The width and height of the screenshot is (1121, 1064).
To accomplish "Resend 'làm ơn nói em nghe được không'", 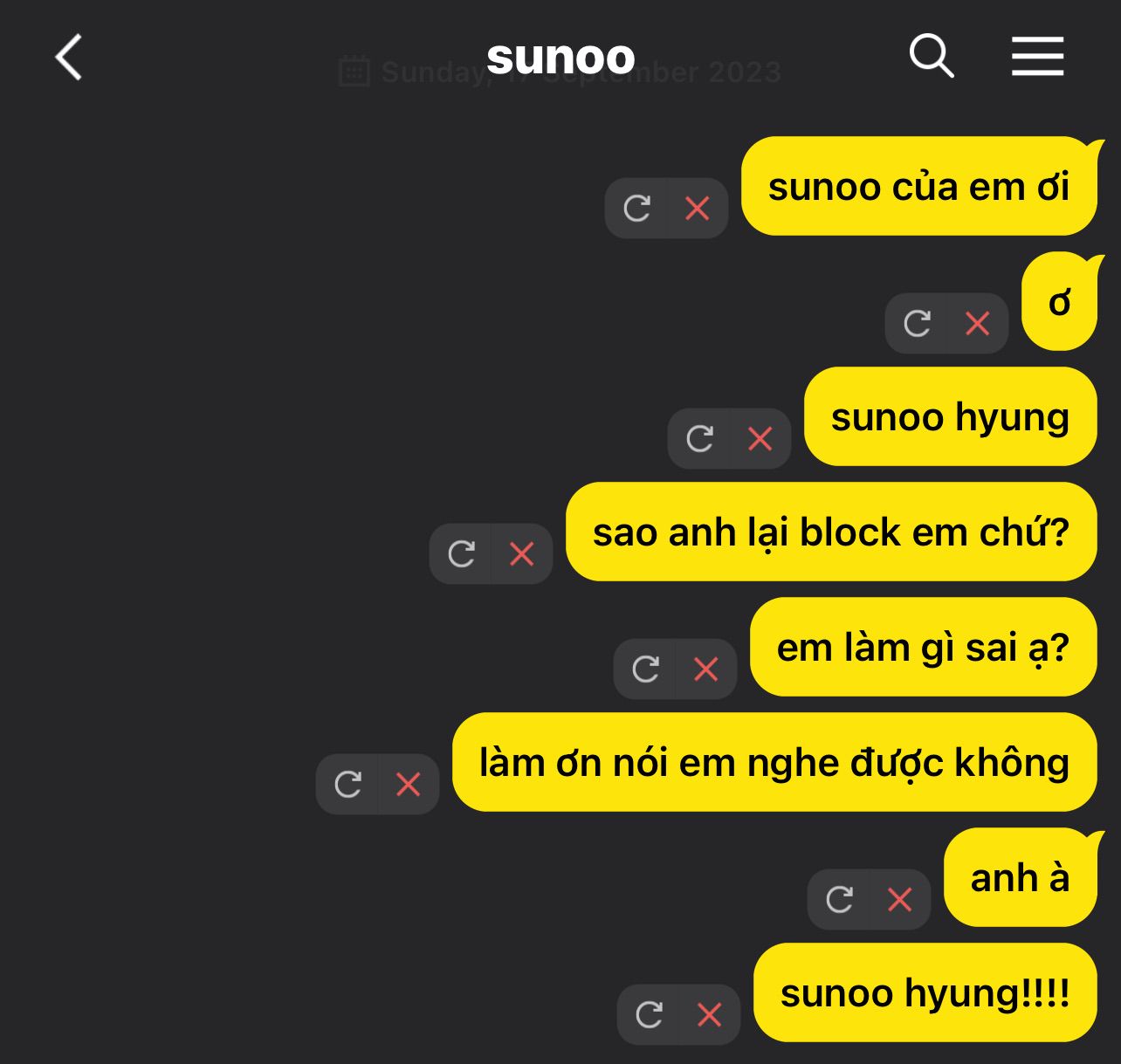I will point(347,784).
